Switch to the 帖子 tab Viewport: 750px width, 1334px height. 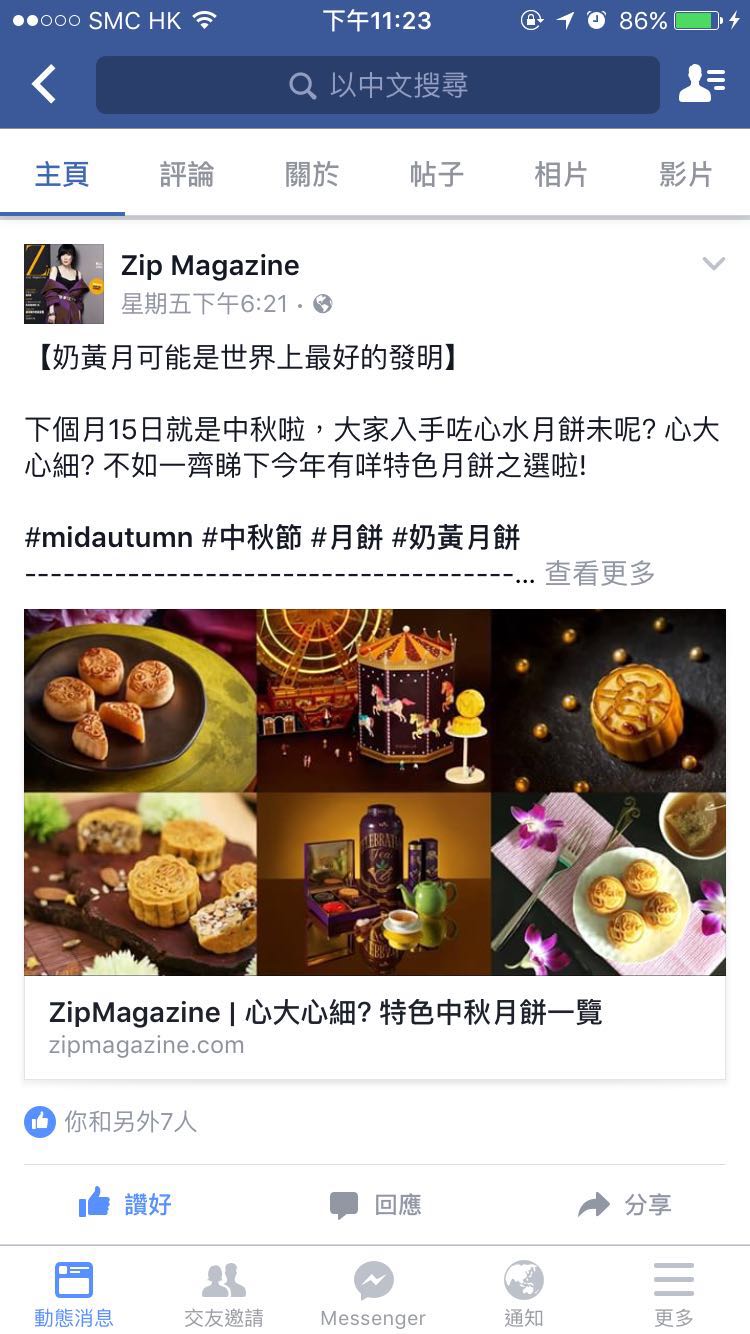pyautogui.click(x=437, y=174)
